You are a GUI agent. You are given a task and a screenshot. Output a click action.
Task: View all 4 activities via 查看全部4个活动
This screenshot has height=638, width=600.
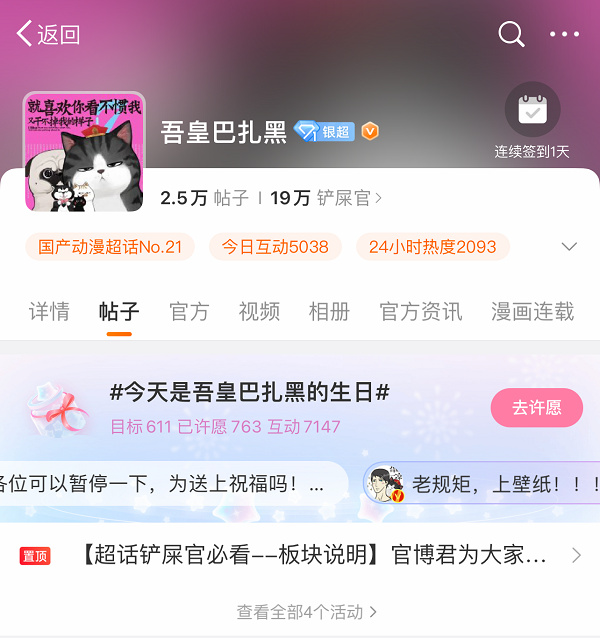pyautogui.click(x=306, y=611)
